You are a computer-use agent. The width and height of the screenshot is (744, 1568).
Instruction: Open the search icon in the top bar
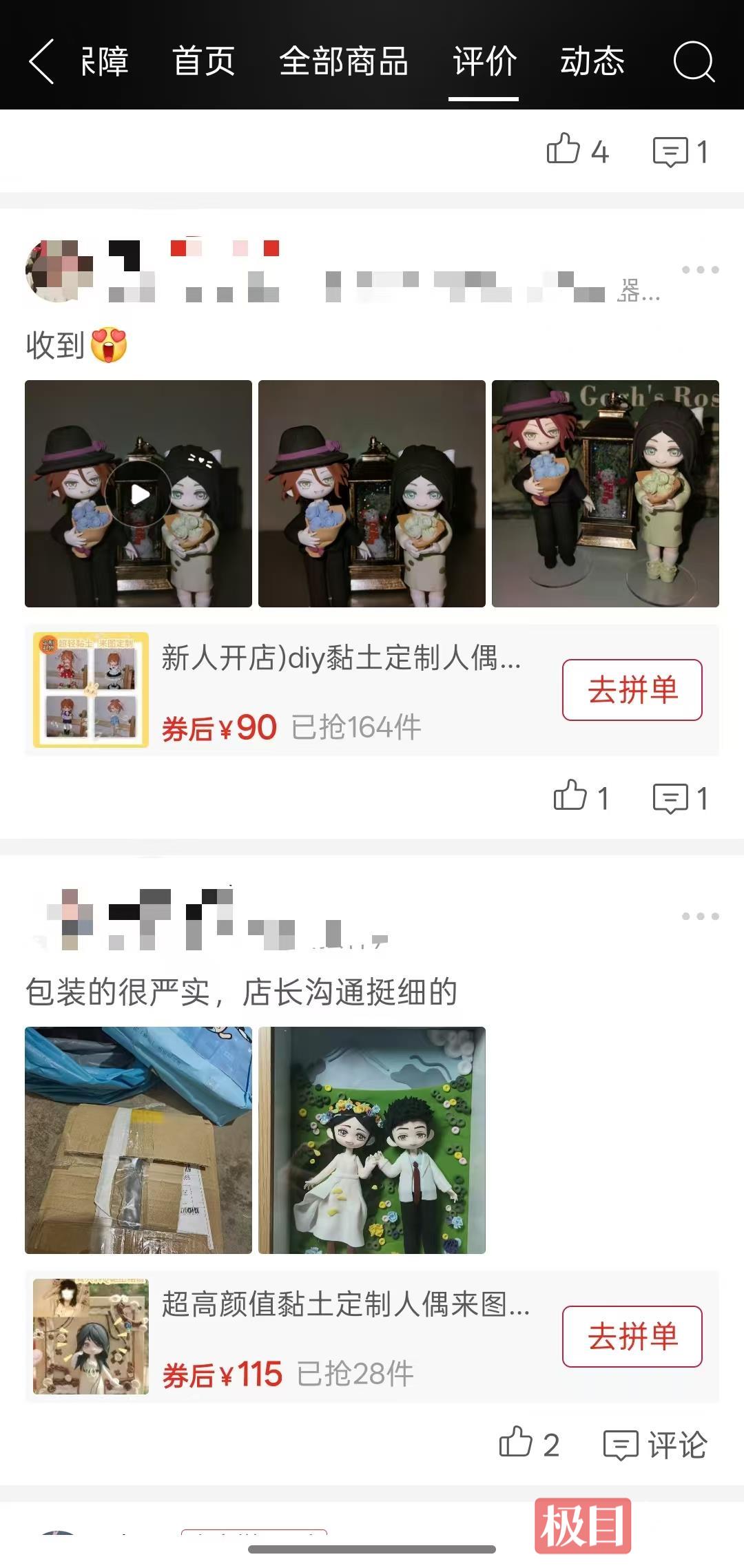[693, 62]
